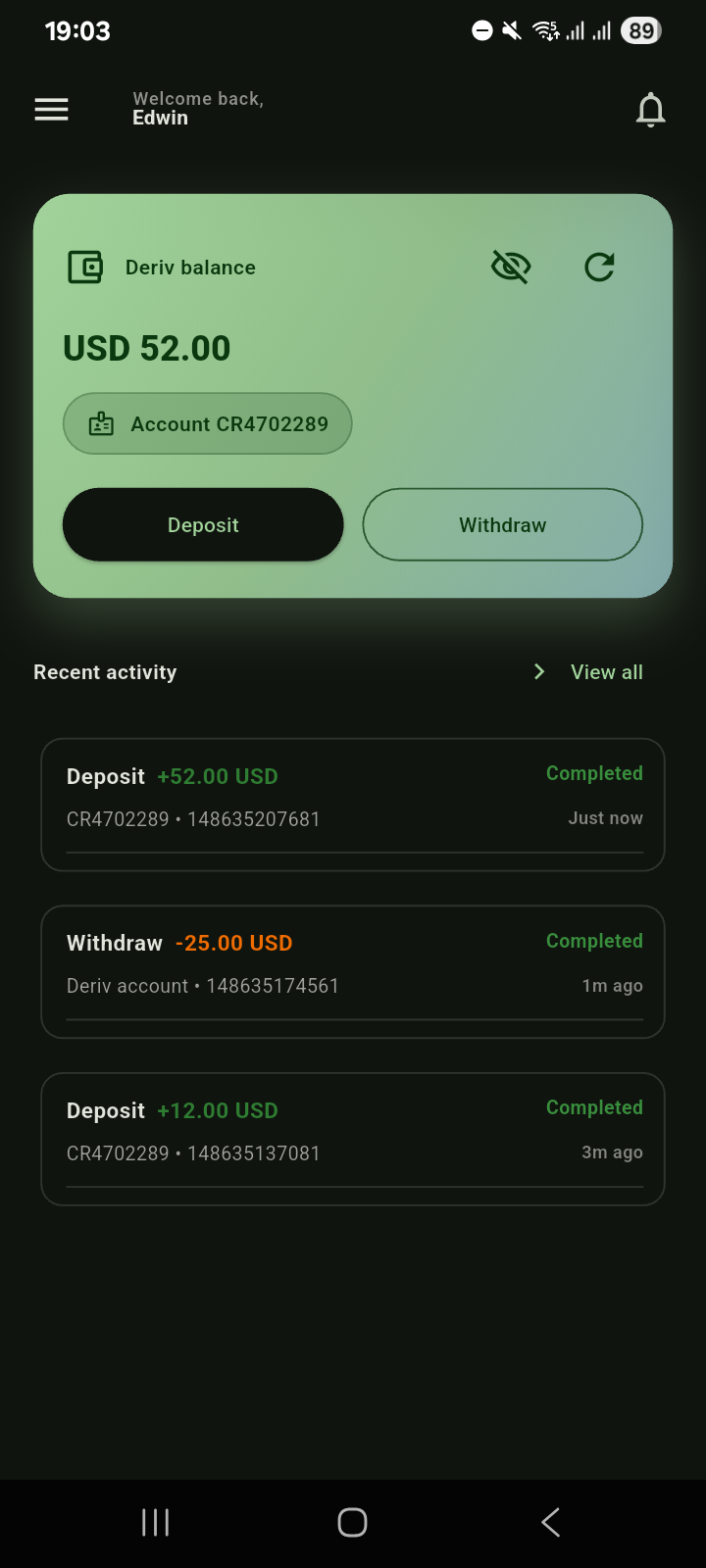The width and height of the screenshot is (706, 1568).
Task: Tap the Back navigation arrow
Action: coord(550,1522)
